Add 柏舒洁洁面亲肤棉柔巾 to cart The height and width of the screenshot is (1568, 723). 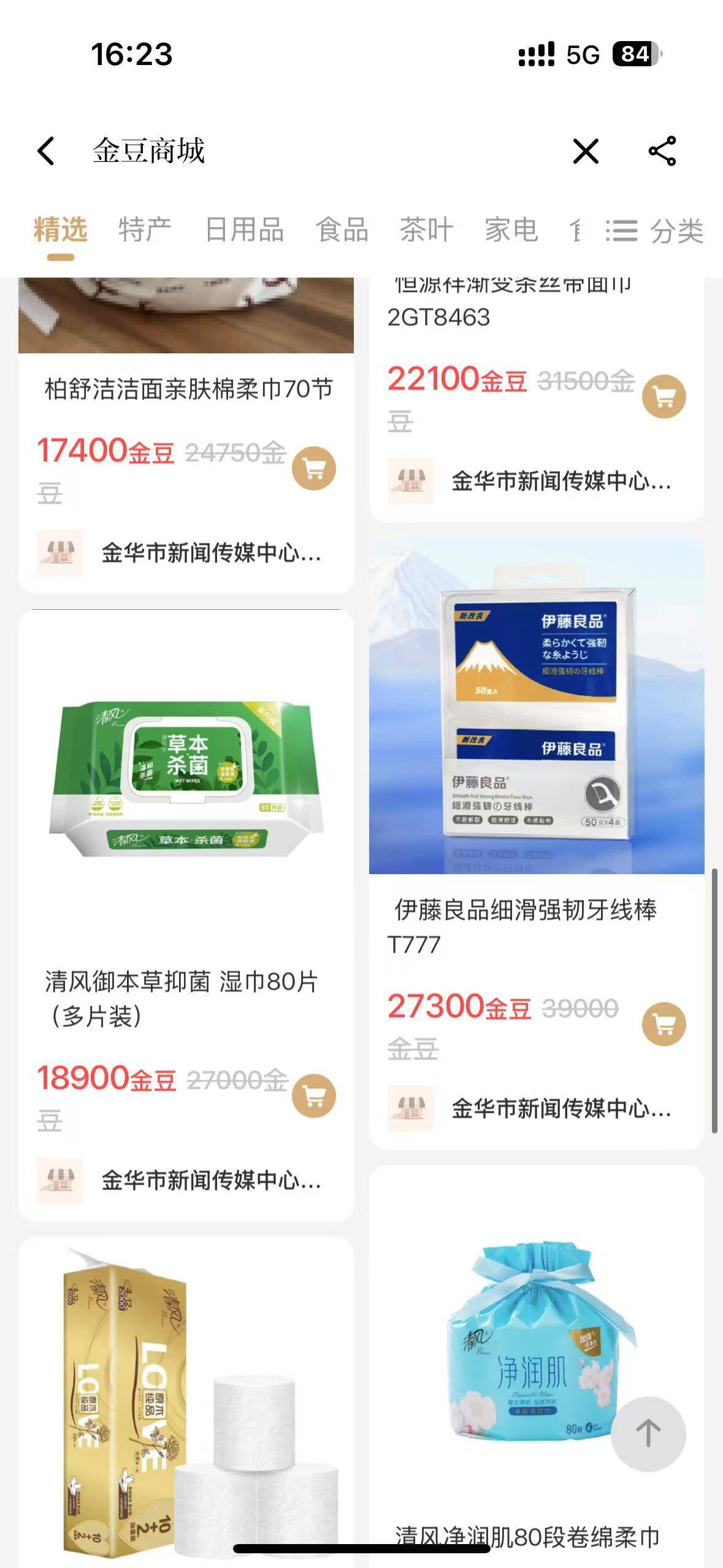(313, 469)
